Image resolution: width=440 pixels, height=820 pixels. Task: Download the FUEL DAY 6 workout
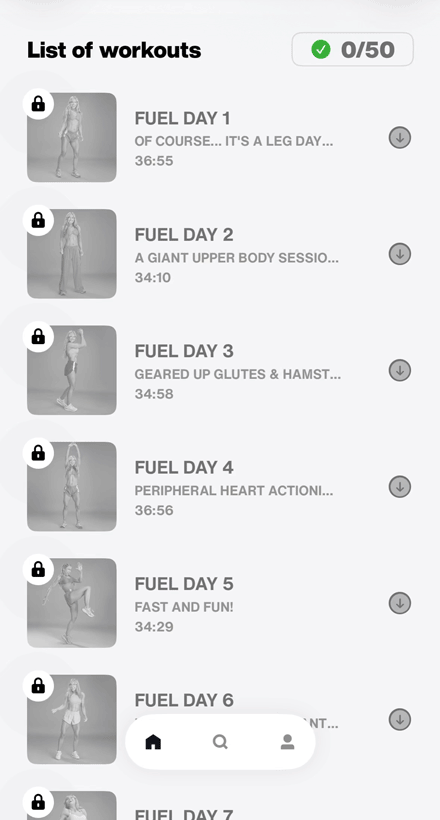(x=400, y=720)
